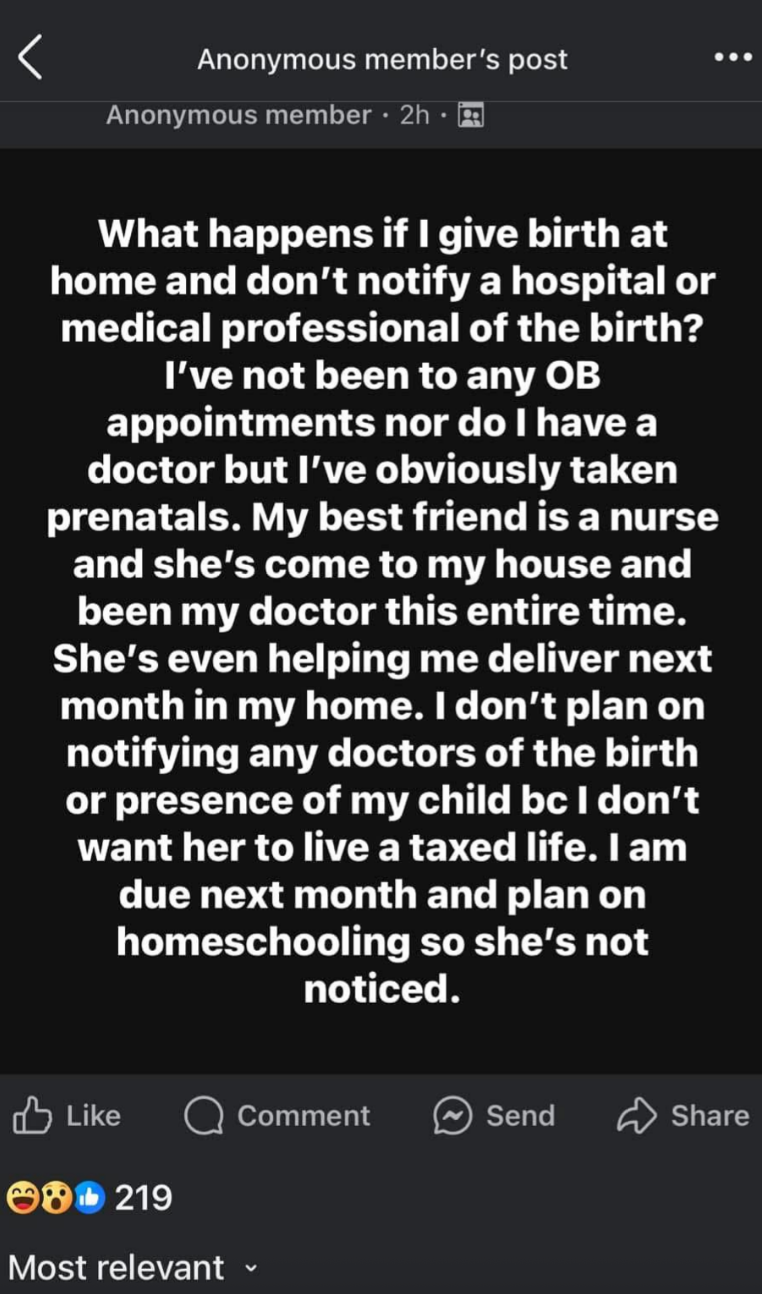This screenshot has width=762, height=1294.
Task: Open the Most relevant sort dropdown
Action: pyautogui.click(x=133, y=1268)
